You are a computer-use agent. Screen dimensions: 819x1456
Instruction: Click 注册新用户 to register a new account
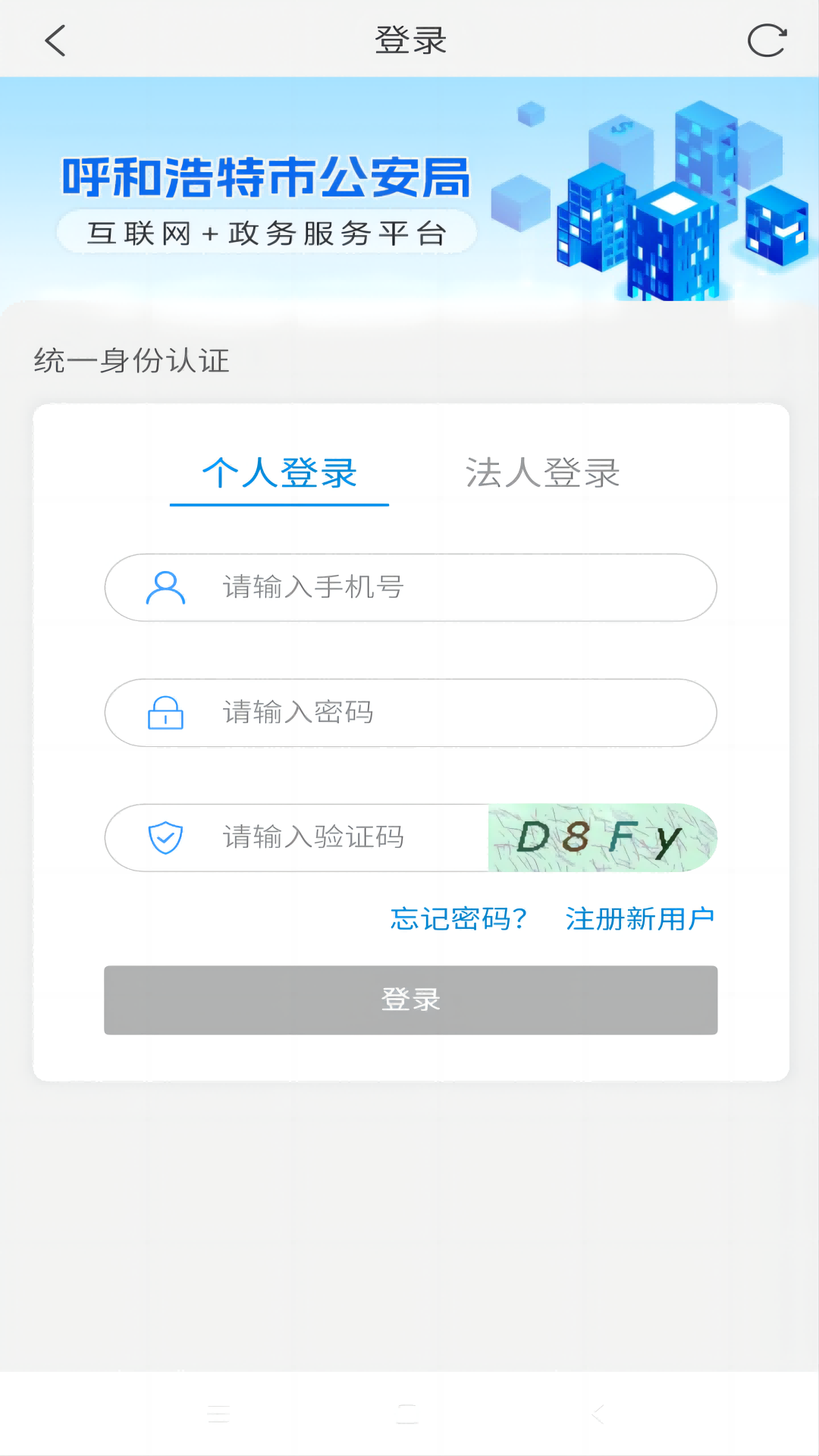639,918
